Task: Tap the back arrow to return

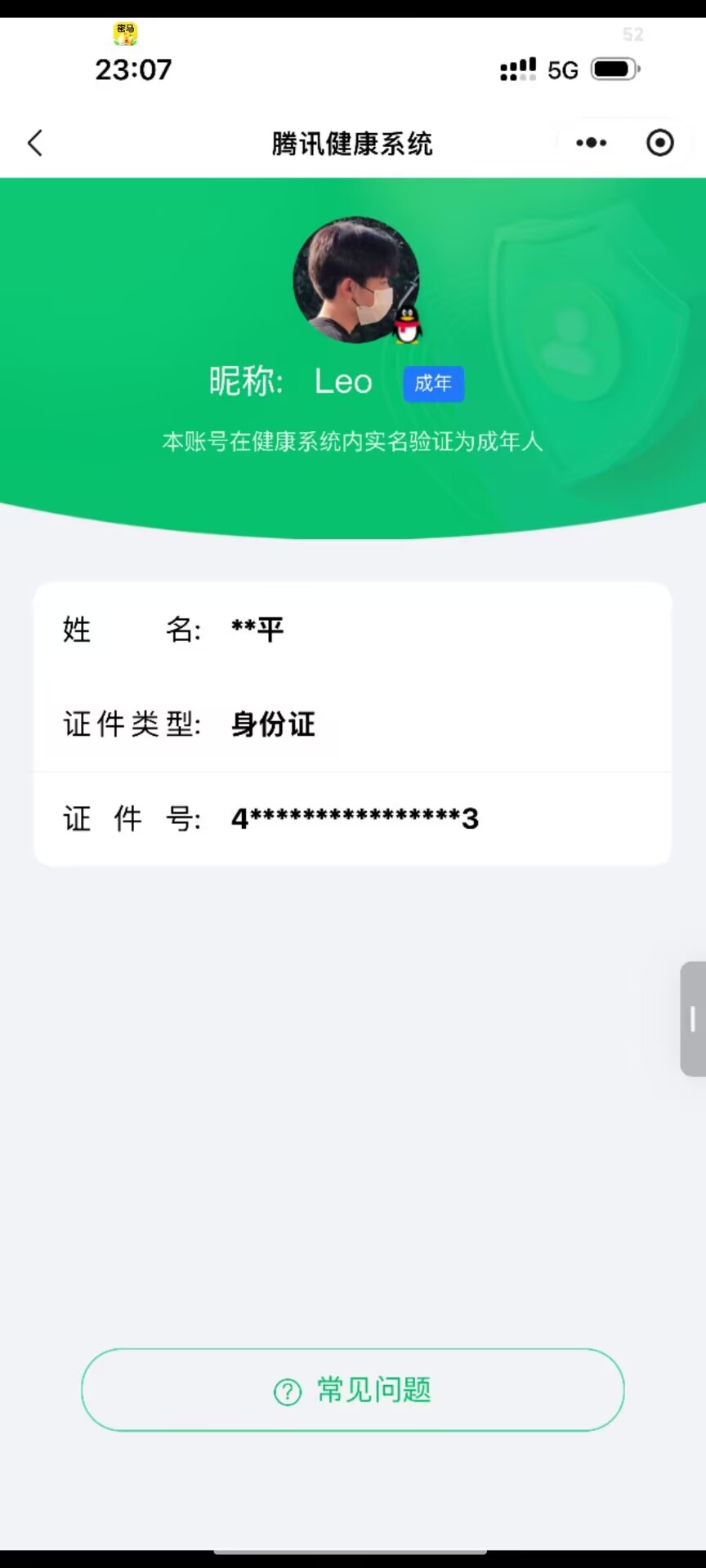Action: click(x=34, y=142)
